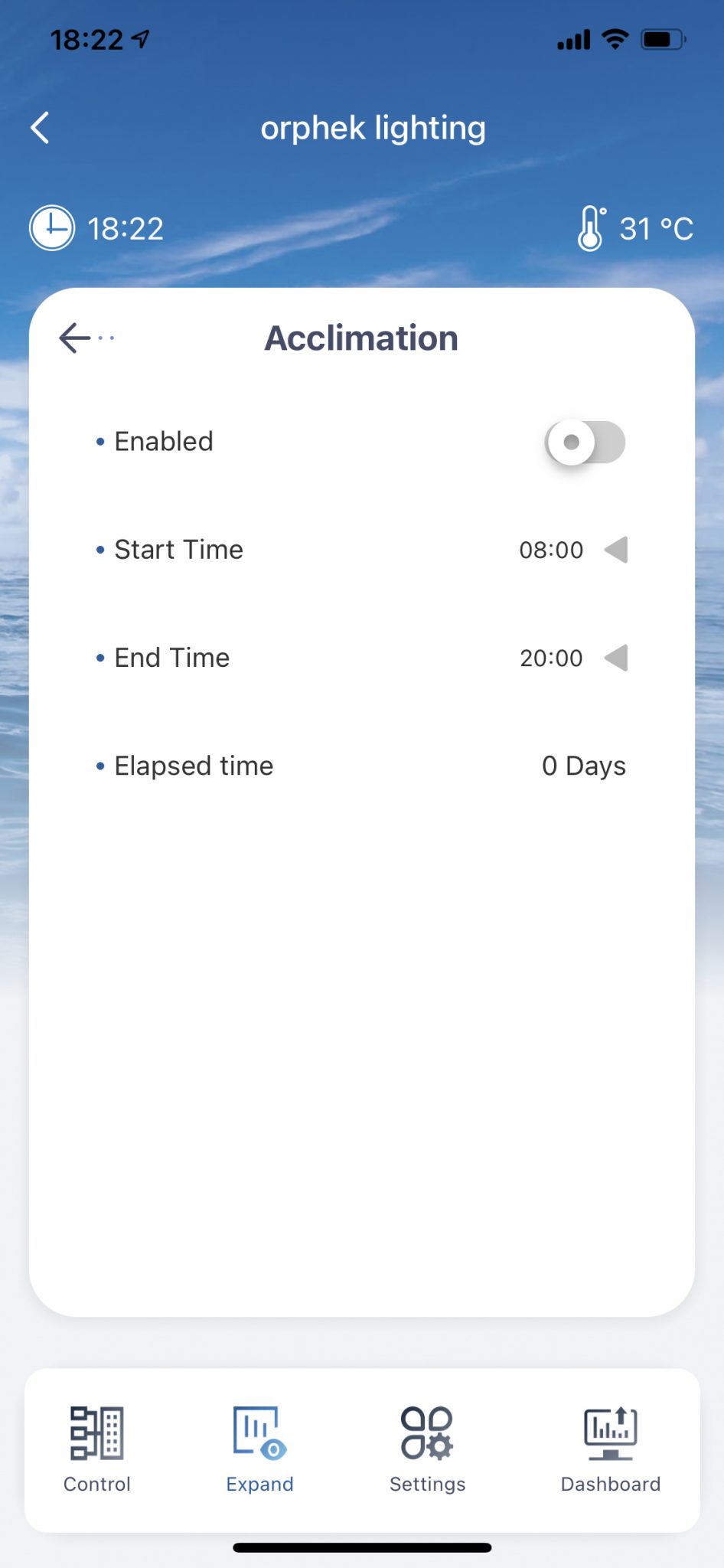Go back from the orphek lighting screen
The width and height of the screenshot is (724, 1568).
coord(40,128)
